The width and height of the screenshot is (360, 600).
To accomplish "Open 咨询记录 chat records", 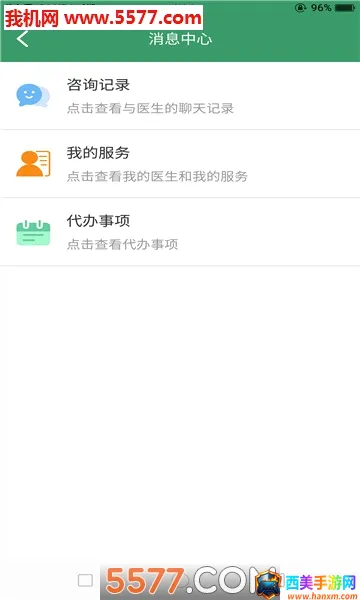I will (x=180, y=96).
